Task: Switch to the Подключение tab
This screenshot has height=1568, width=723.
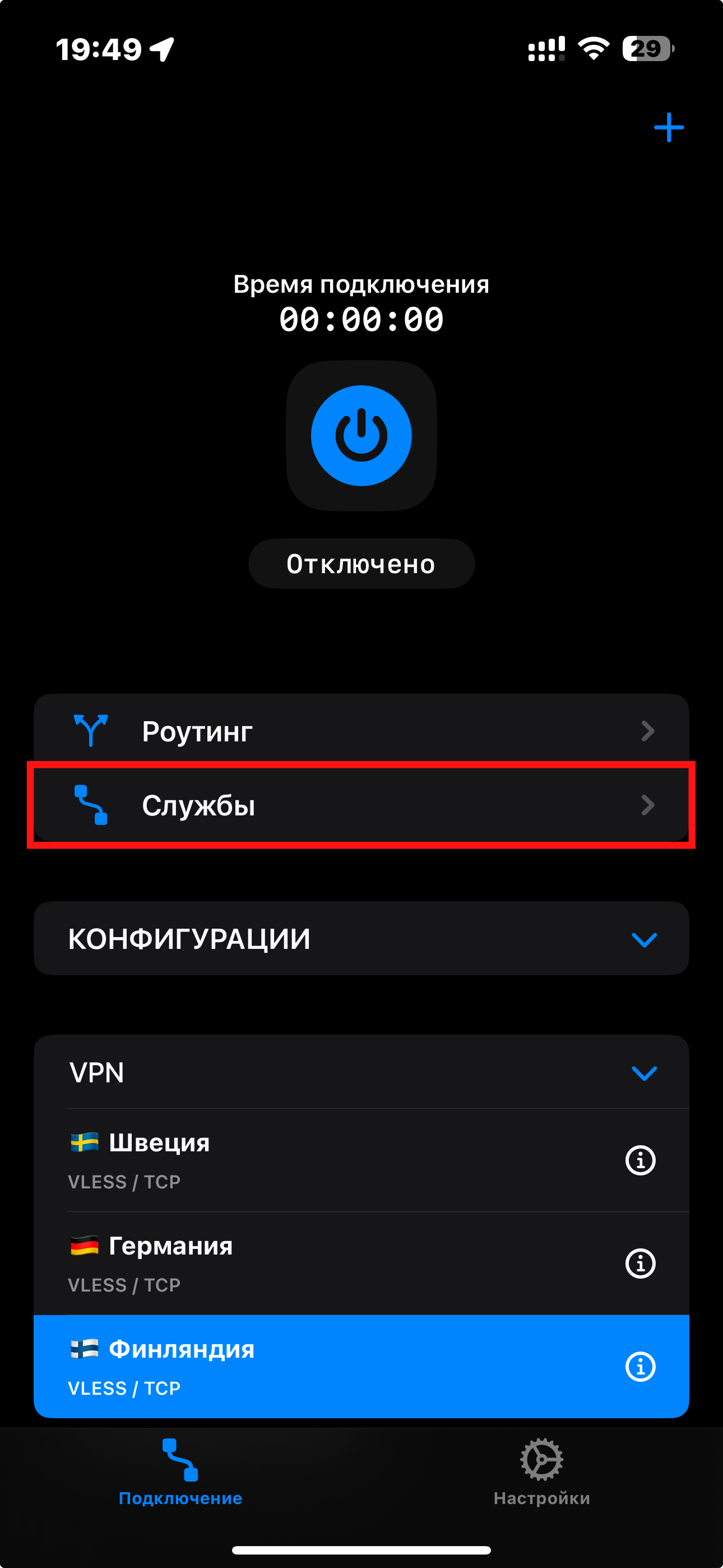Action: [180, 1472]
